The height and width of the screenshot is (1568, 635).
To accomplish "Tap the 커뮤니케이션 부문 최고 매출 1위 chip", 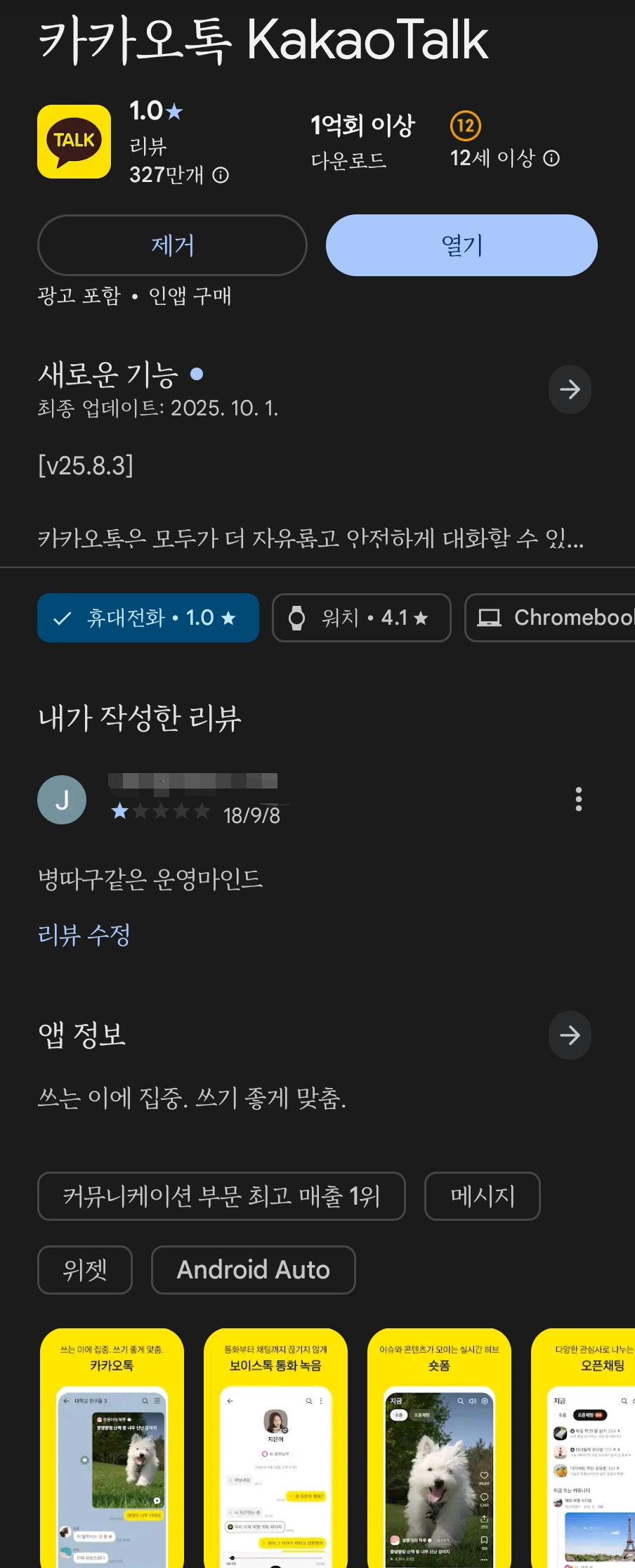I will pyautogui.click(x=221, y=1196).
